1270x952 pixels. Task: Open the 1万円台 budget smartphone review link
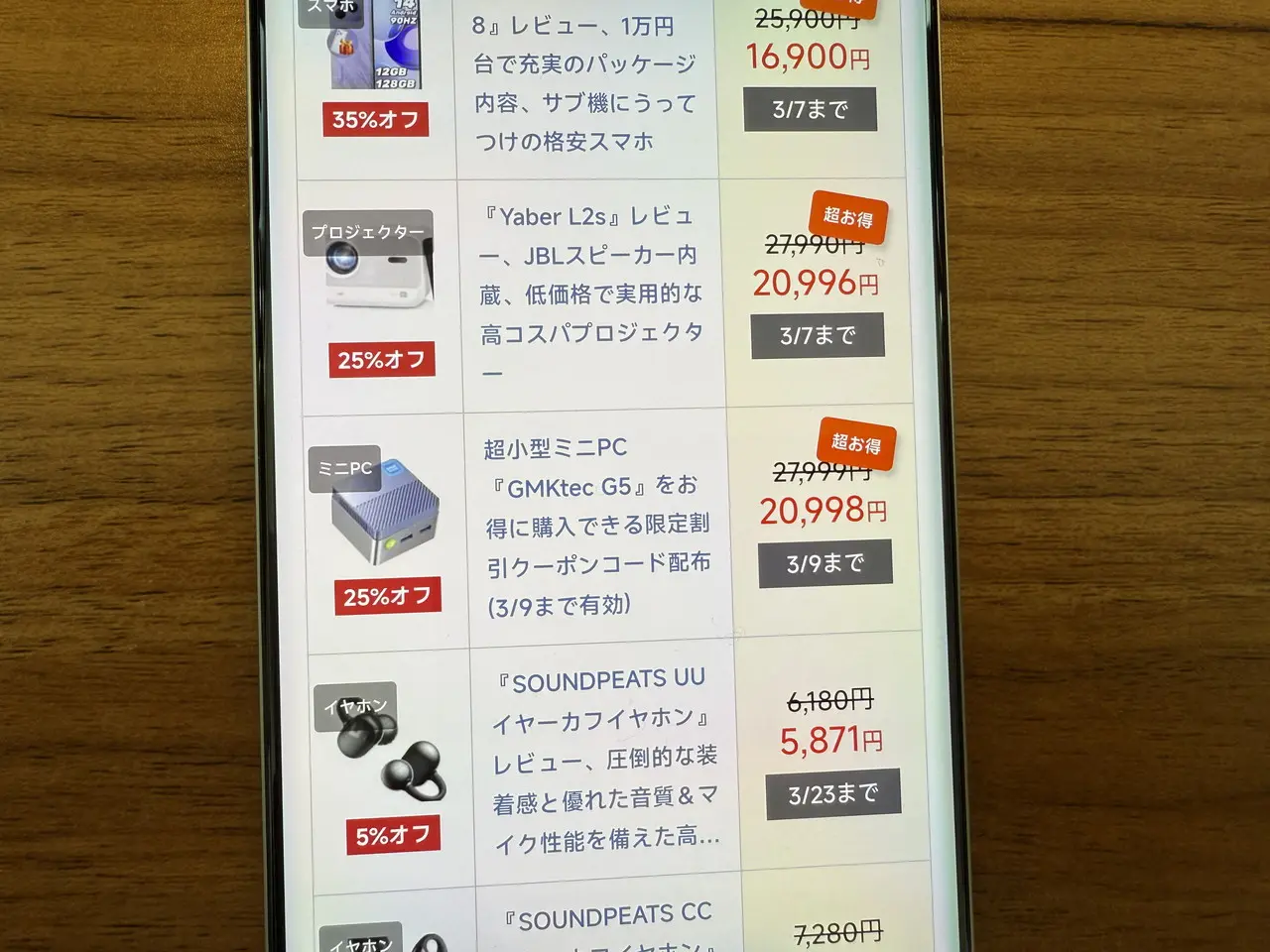[584, 84]
